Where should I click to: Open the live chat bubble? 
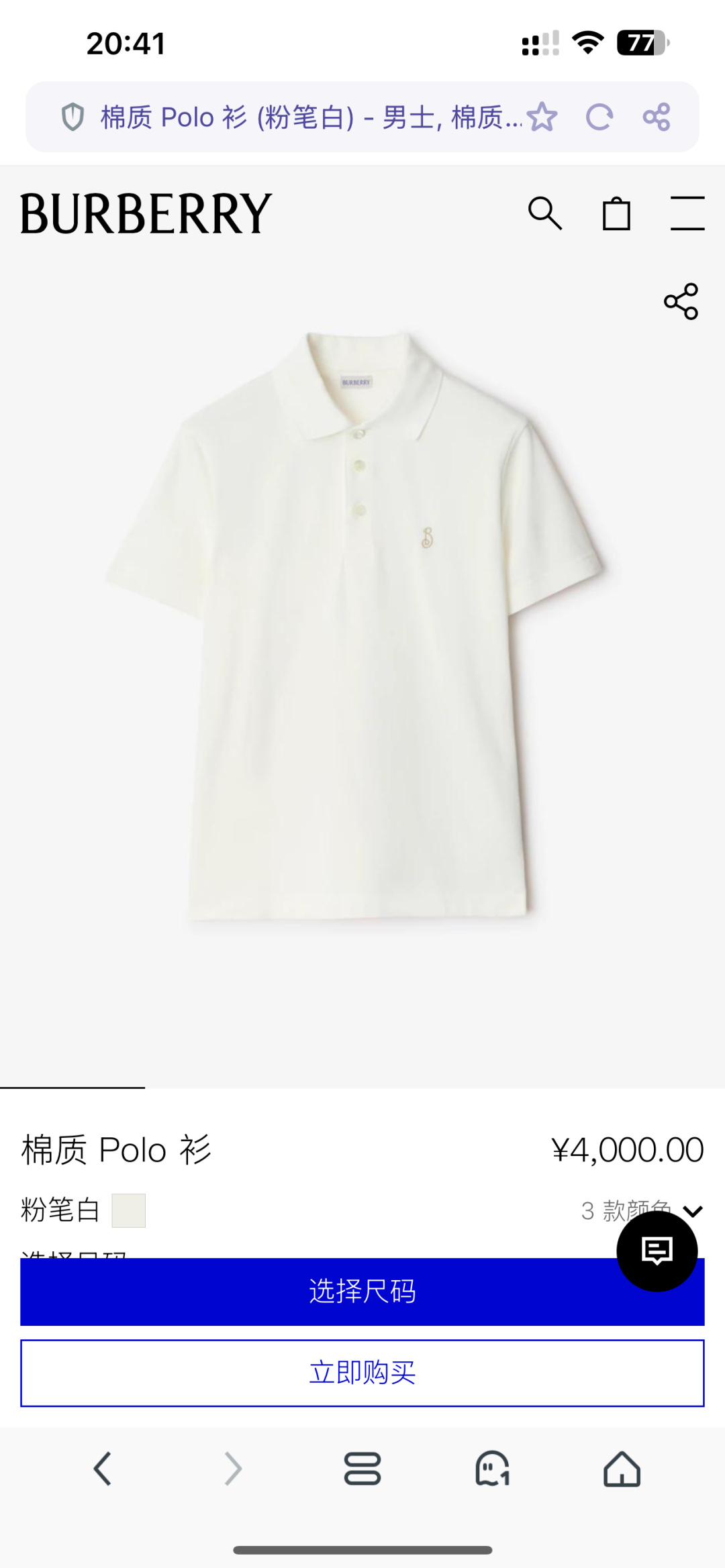pos(657,1251)
